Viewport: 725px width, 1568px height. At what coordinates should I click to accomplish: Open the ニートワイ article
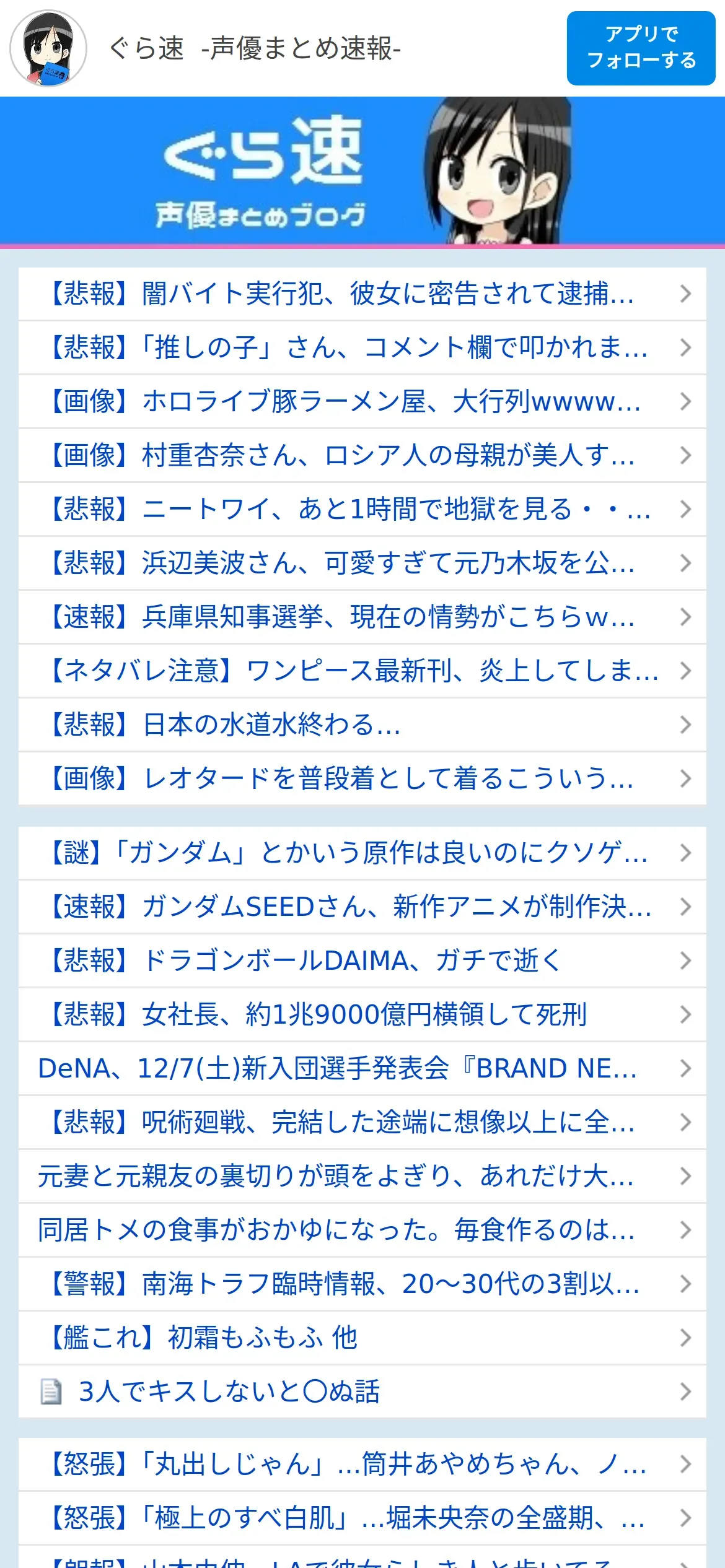[362, 509]
